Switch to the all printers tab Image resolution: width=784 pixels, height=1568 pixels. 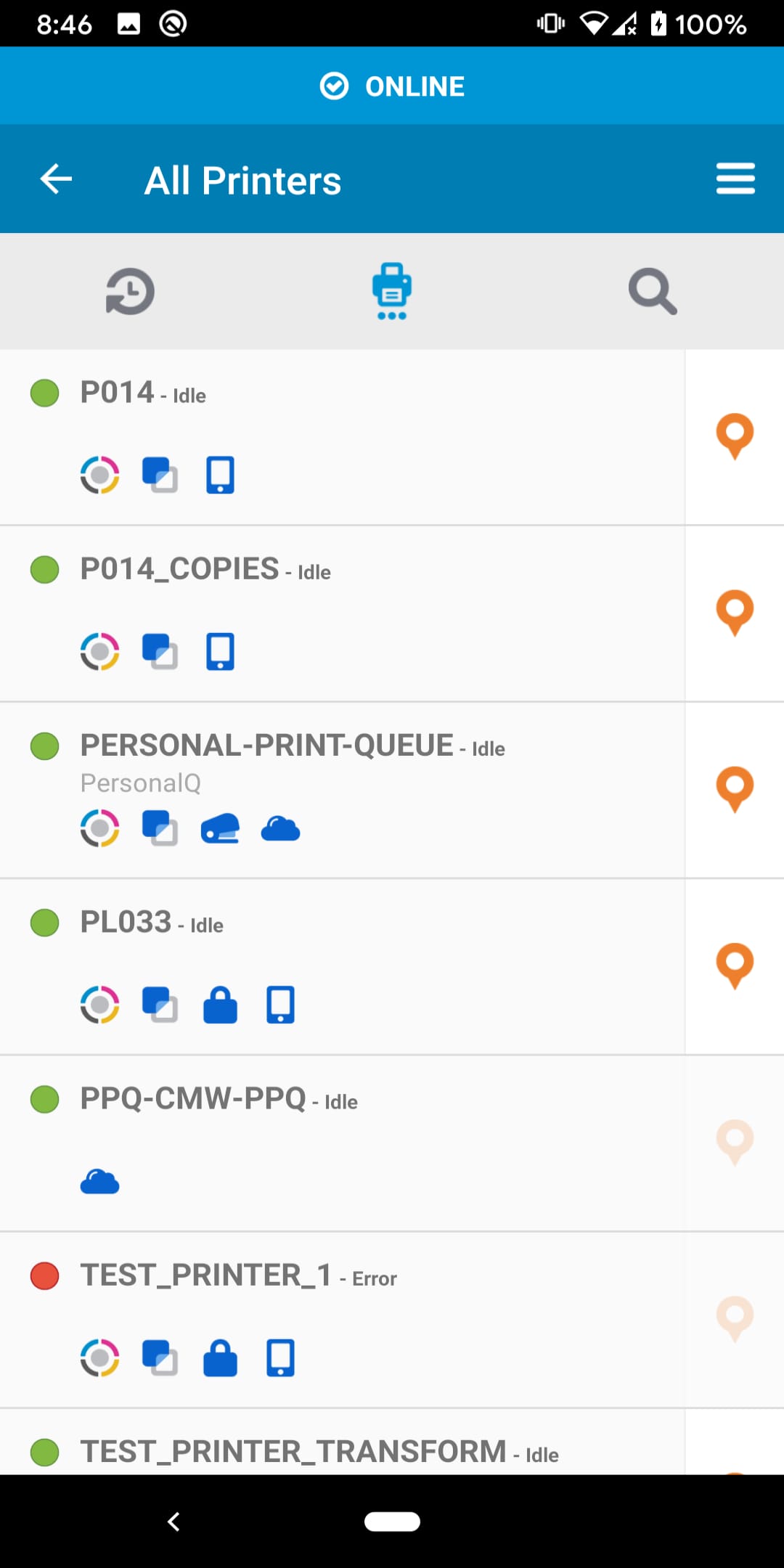(392, 292)
